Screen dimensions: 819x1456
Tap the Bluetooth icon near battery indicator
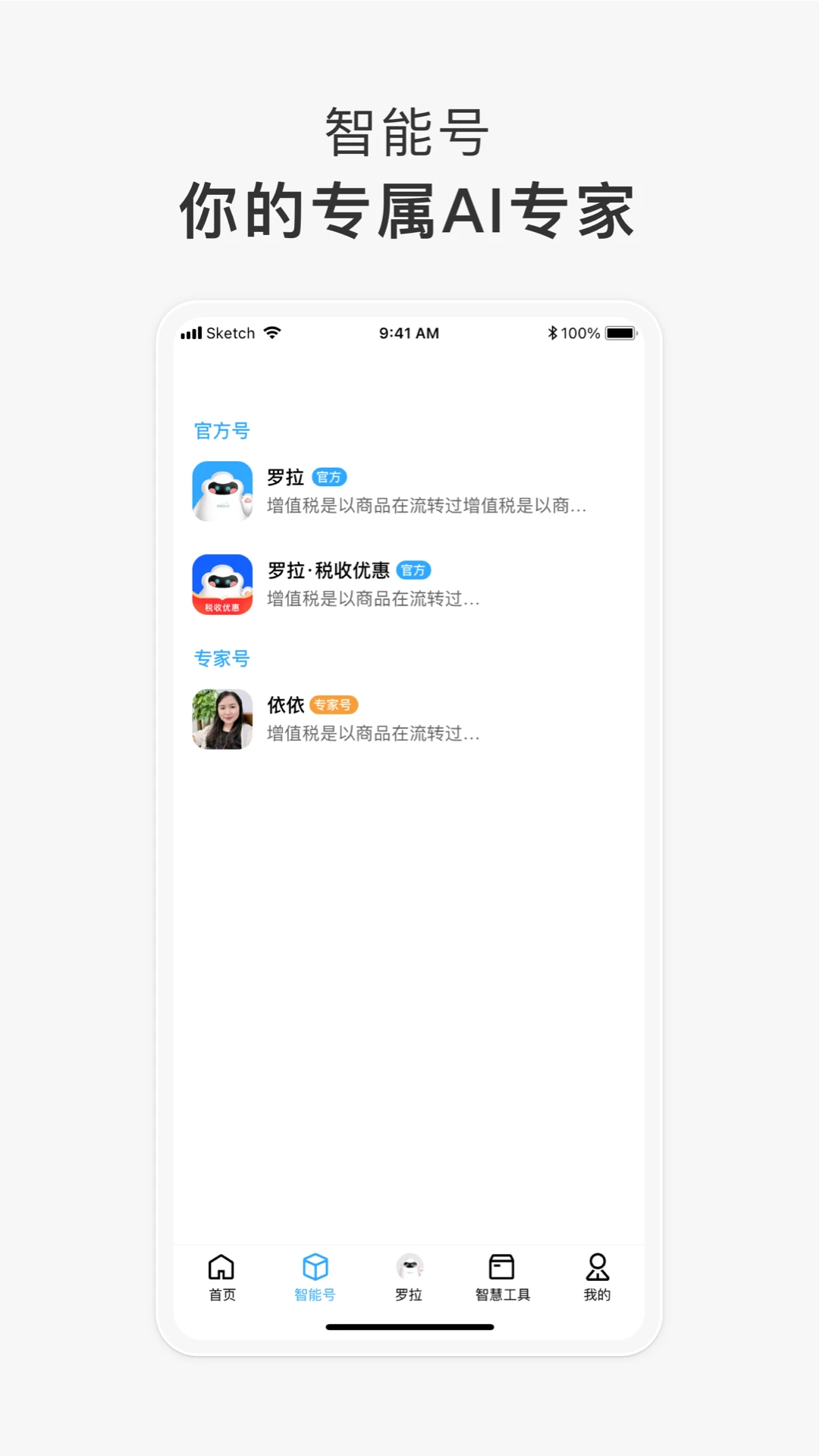click(553, 332)
